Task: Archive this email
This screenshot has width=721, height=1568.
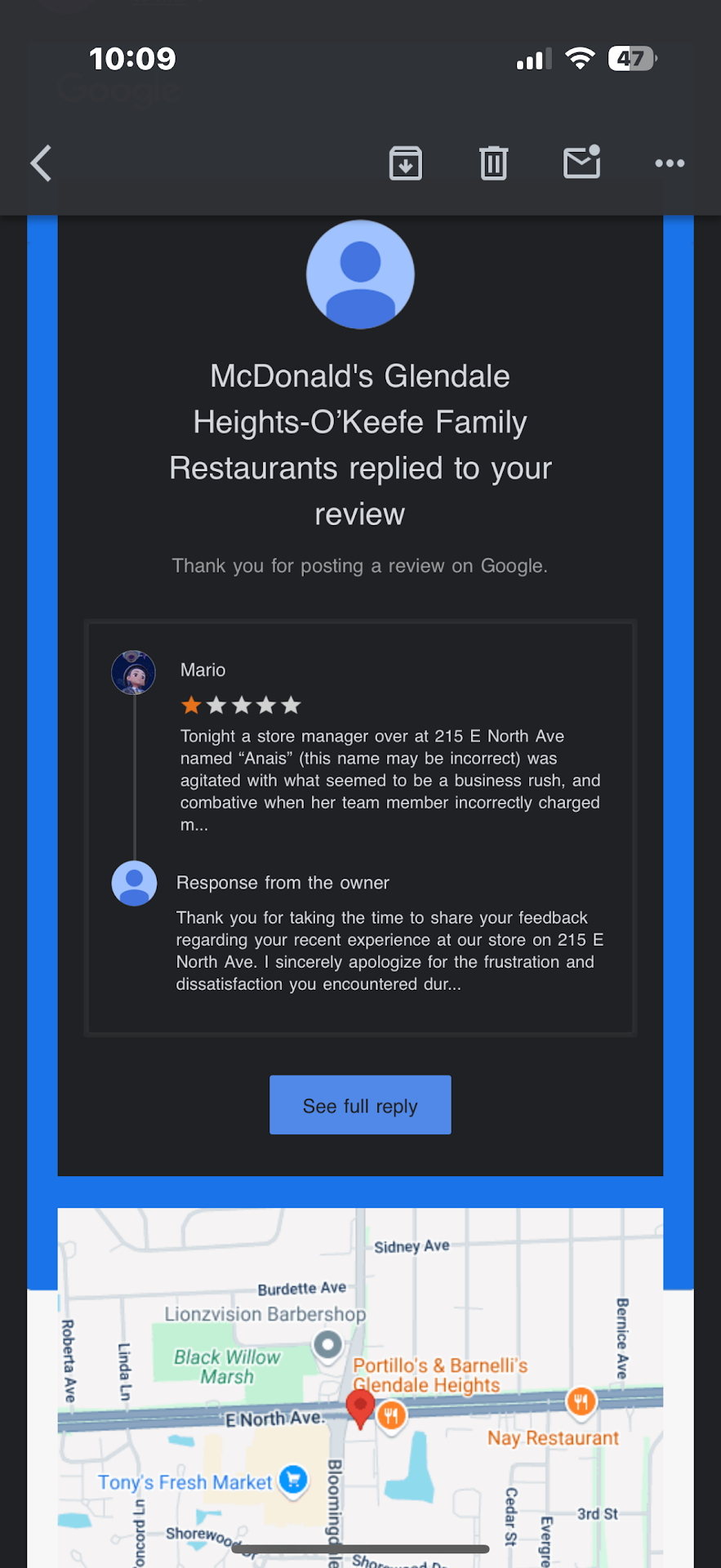Action: pyautogui.click(x=406, y=163)
